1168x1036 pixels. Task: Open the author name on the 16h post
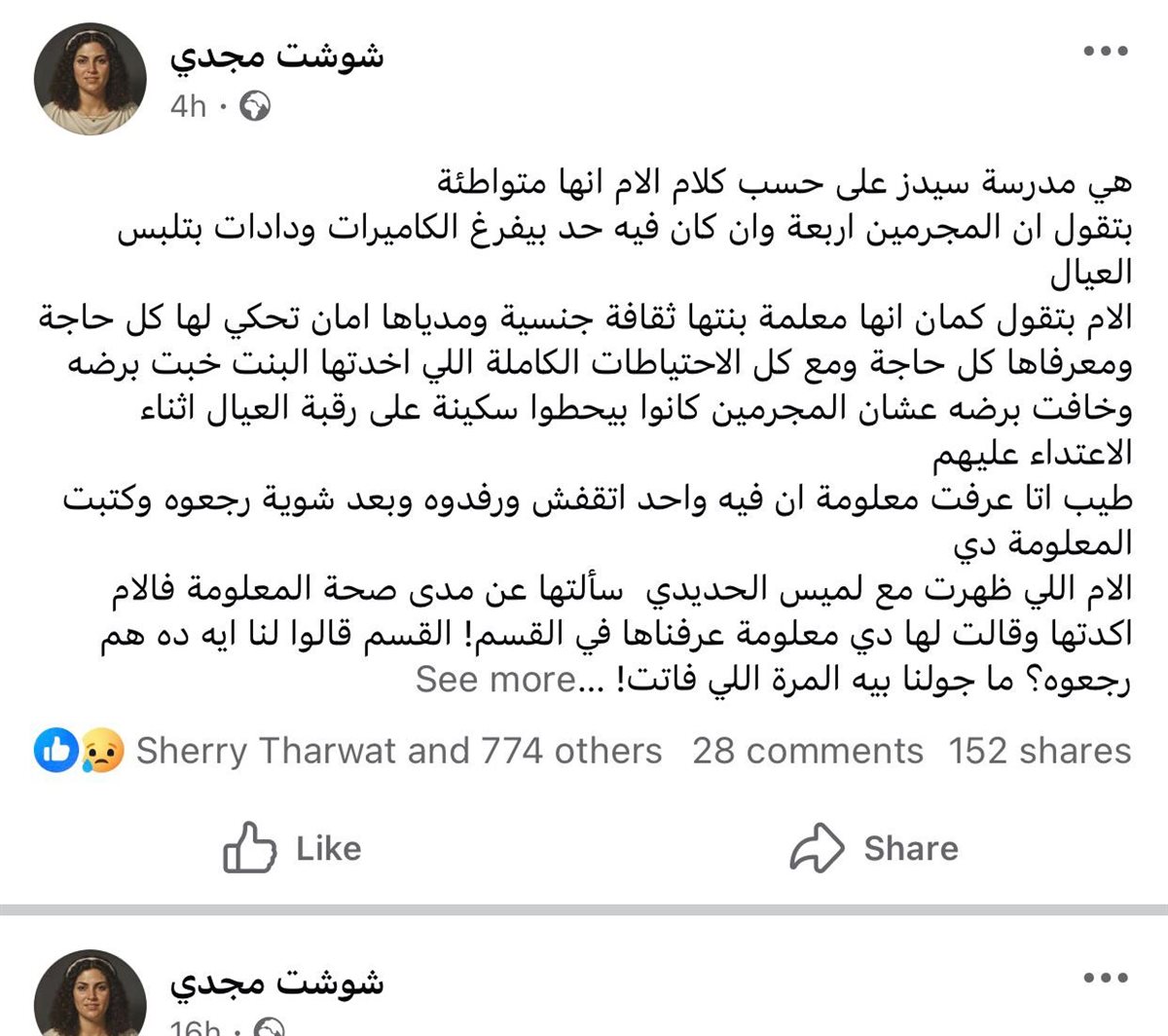tap(277, 980)
